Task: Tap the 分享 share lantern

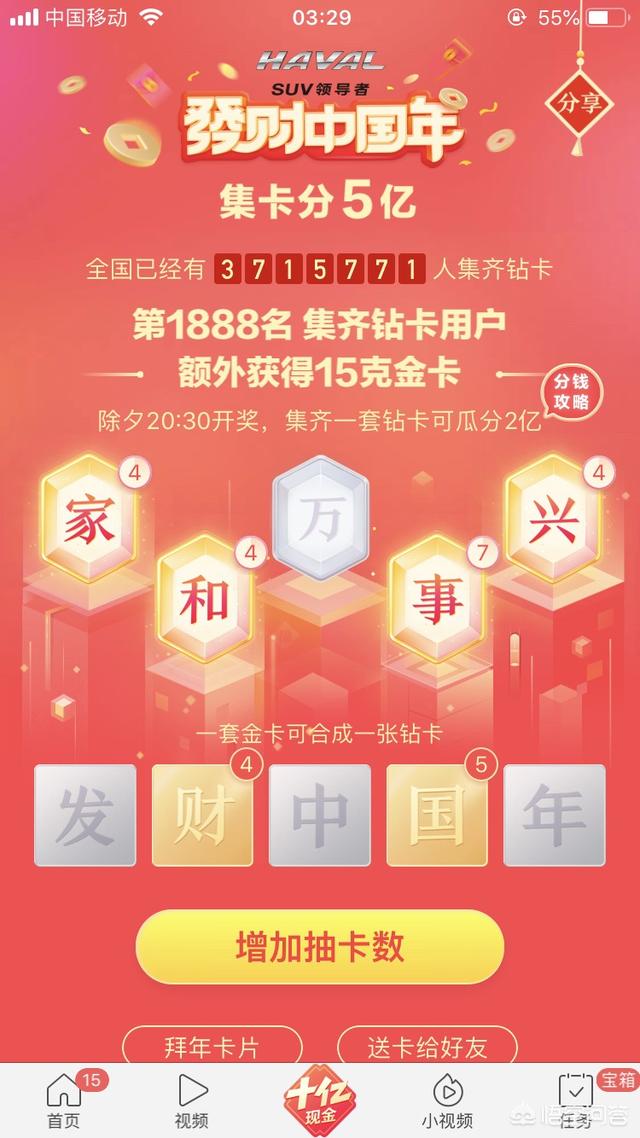Action: tap(576, 101)
